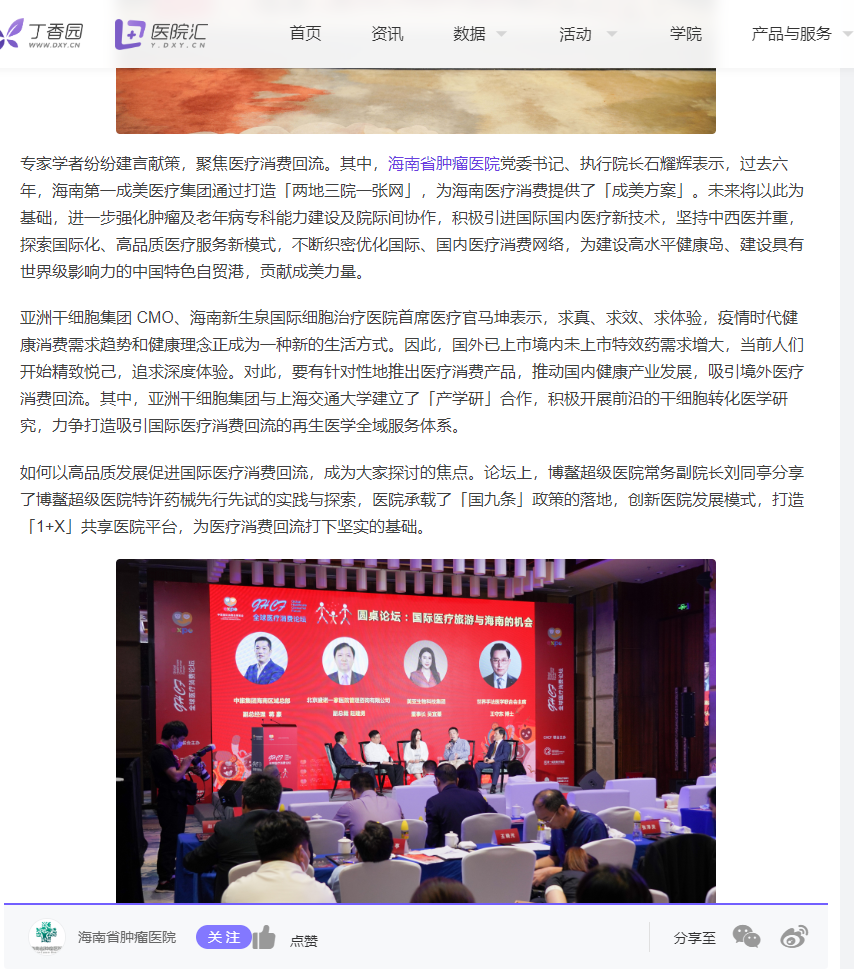Viewport: 854px width, 969px height.
Task: Open 海南省肿瘤医院 author profile in footer
Action: 126,937
